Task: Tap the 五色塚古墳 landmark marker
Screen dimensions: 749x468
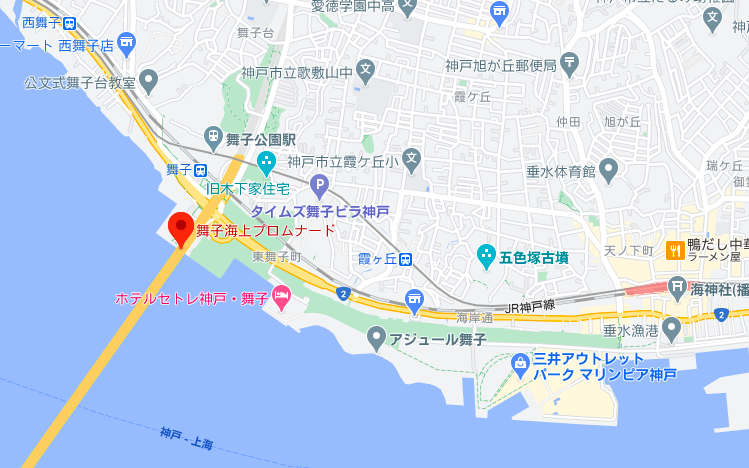Action: point(486,256)
